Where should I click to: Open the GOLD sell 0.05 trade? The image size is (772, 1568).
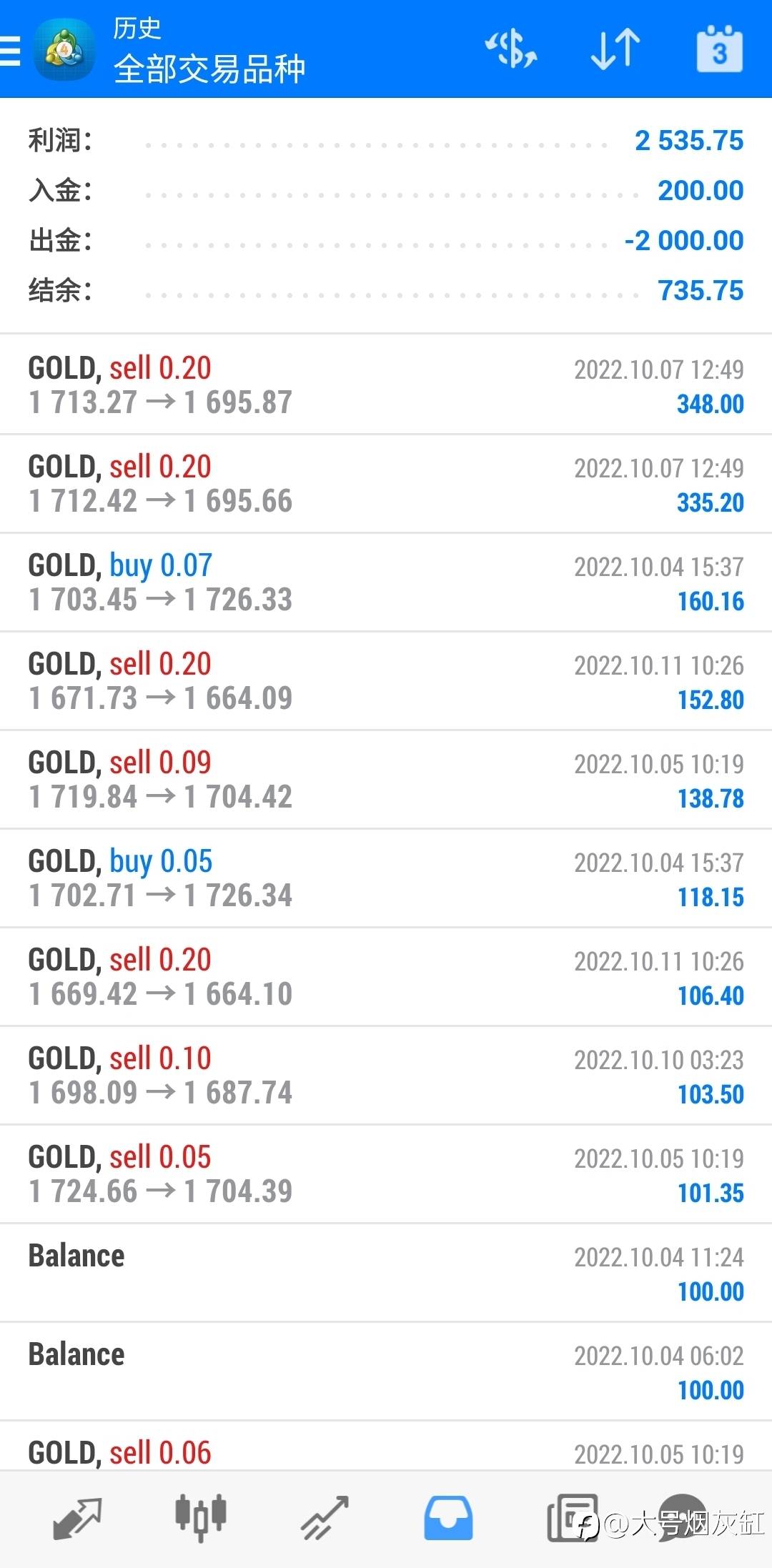[x=386, y=1173]
